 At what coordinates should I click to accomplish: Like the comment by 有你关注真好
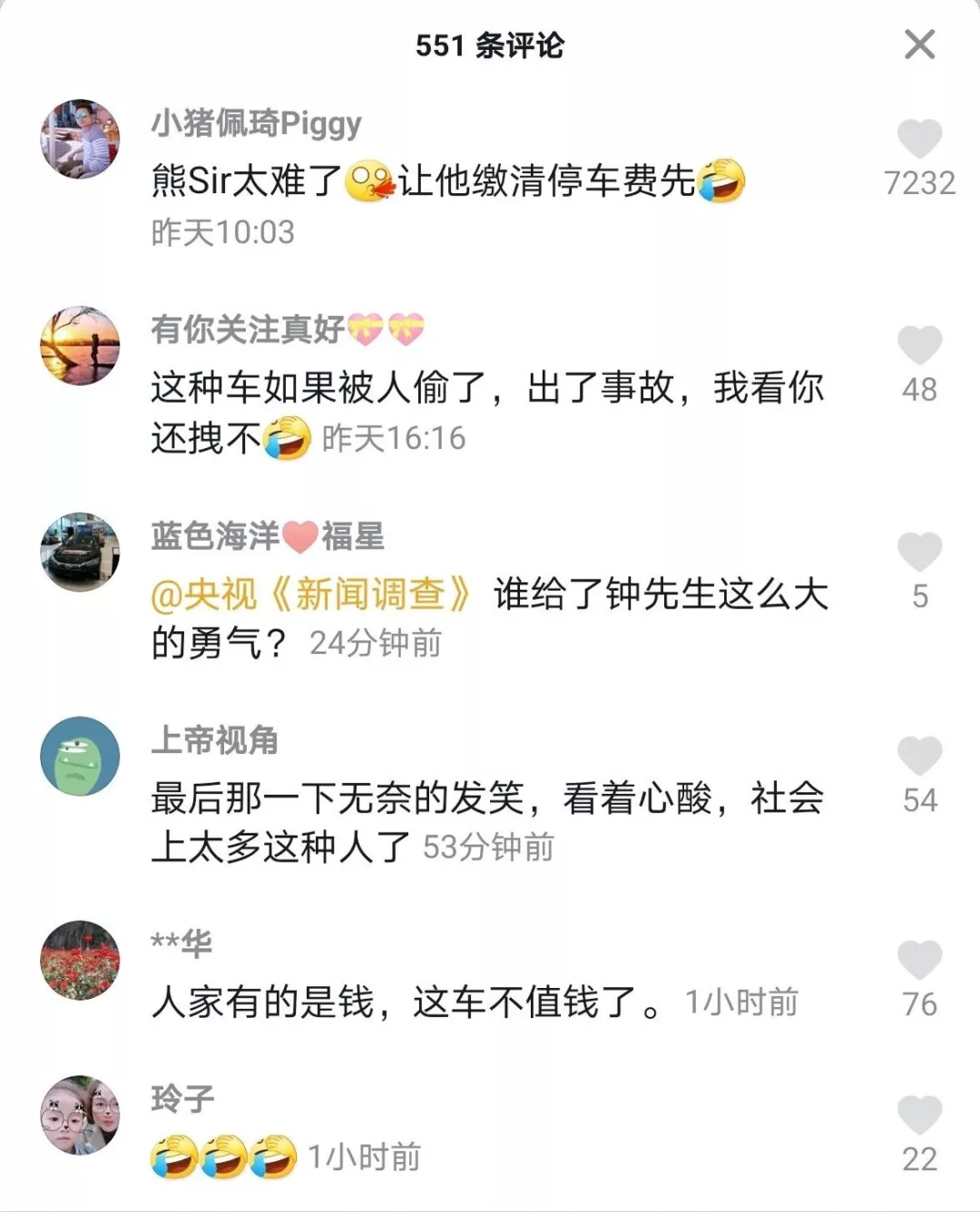pos(919,346)
